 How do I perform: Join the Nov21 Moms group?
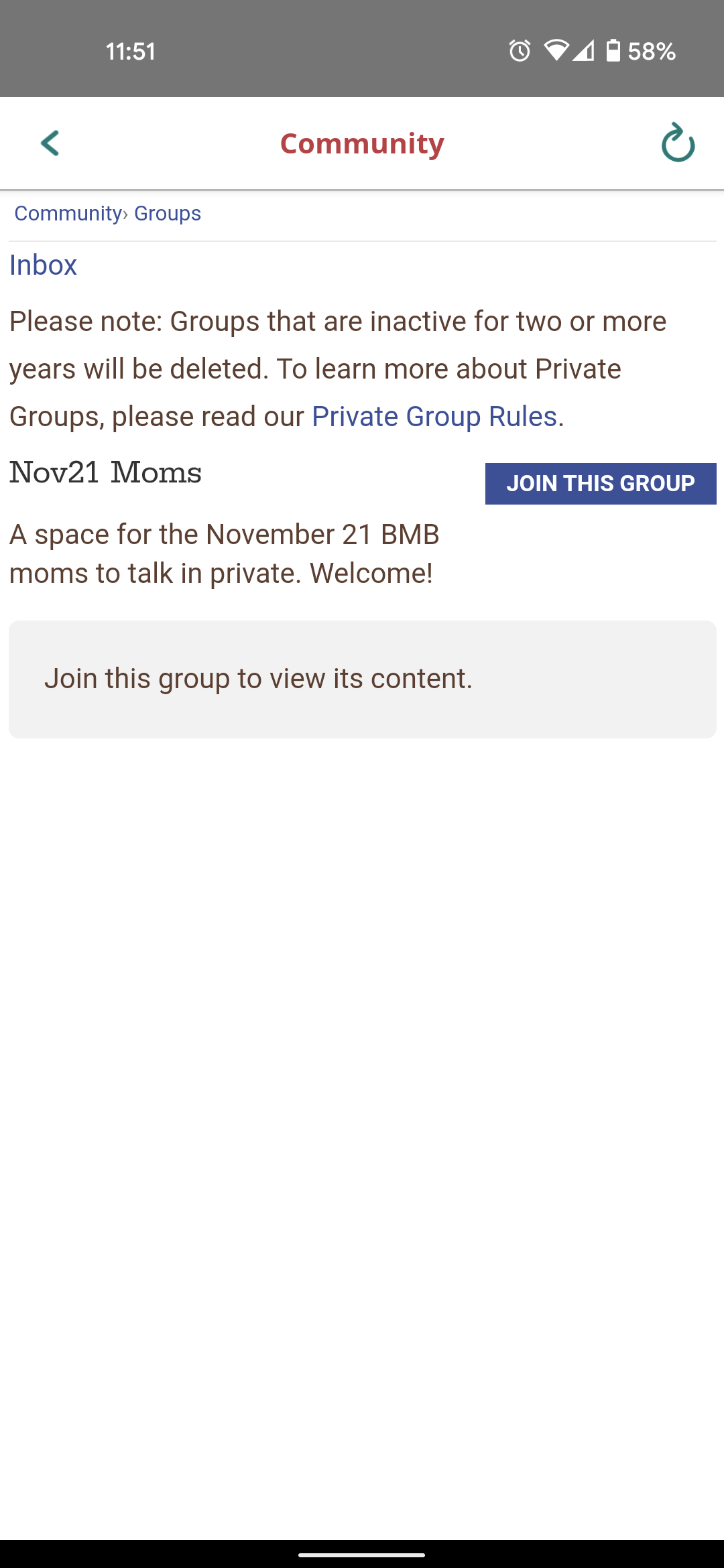601,484
